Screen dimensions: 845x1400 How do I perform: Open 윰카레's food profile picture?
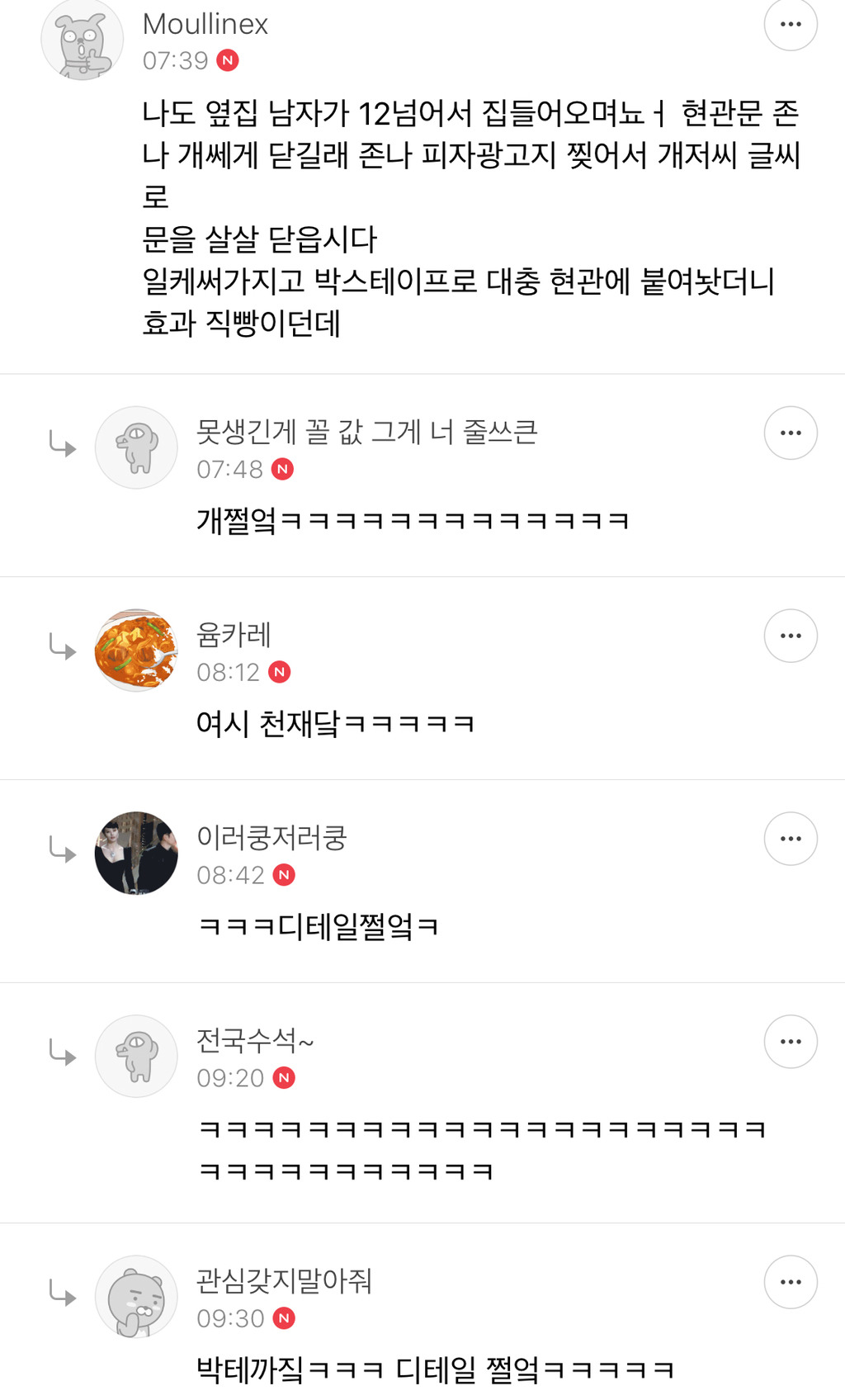click(x=136, y=650)
